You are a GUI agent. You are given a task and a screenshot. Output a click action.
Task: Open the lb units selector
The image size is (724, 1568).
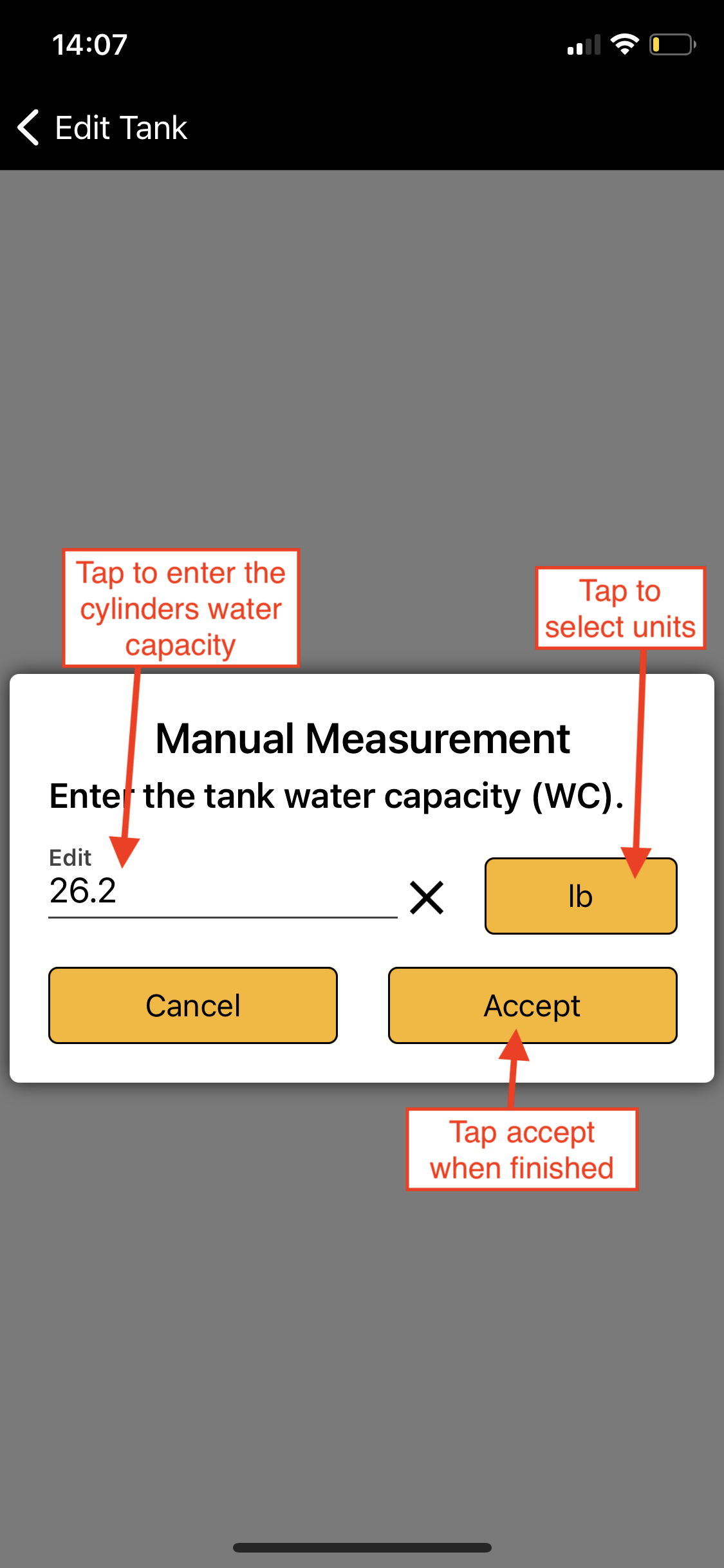tap(580, 896)
